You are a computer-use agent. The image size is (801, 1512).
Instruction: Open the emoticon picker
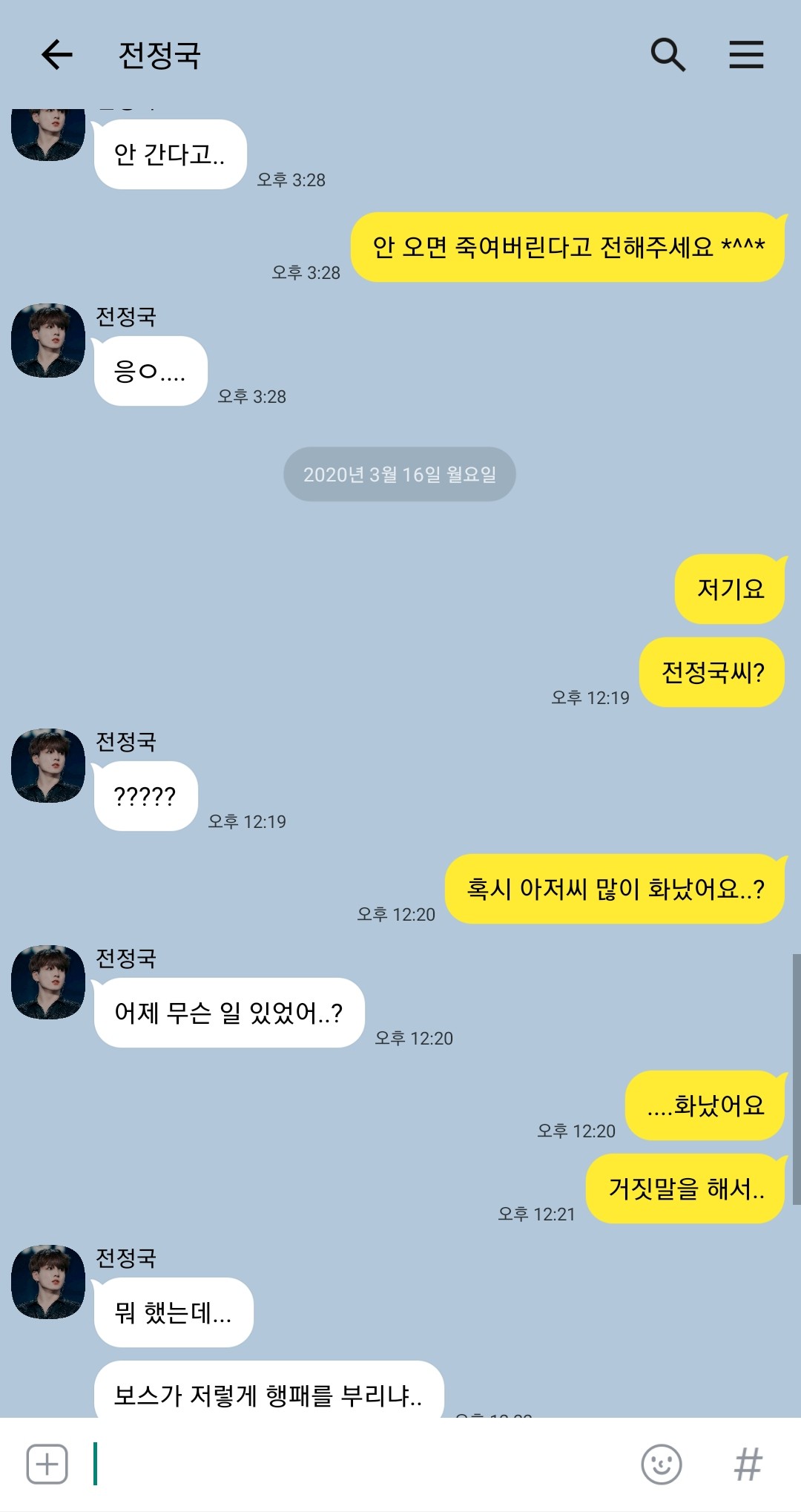(661, 1464)
